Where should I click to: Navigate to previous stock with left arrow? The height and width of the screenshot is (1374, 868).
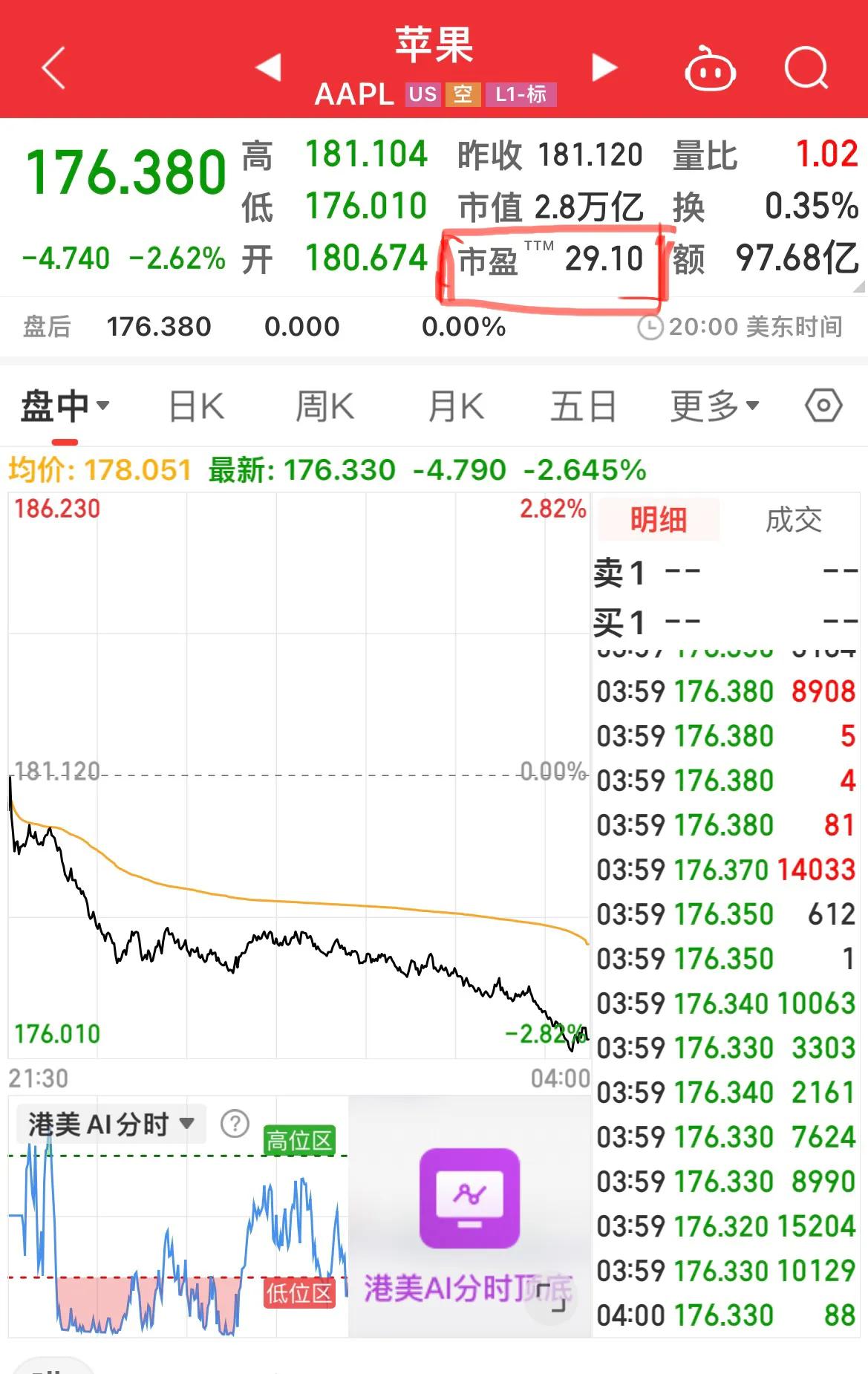click(x=269, y=67)
